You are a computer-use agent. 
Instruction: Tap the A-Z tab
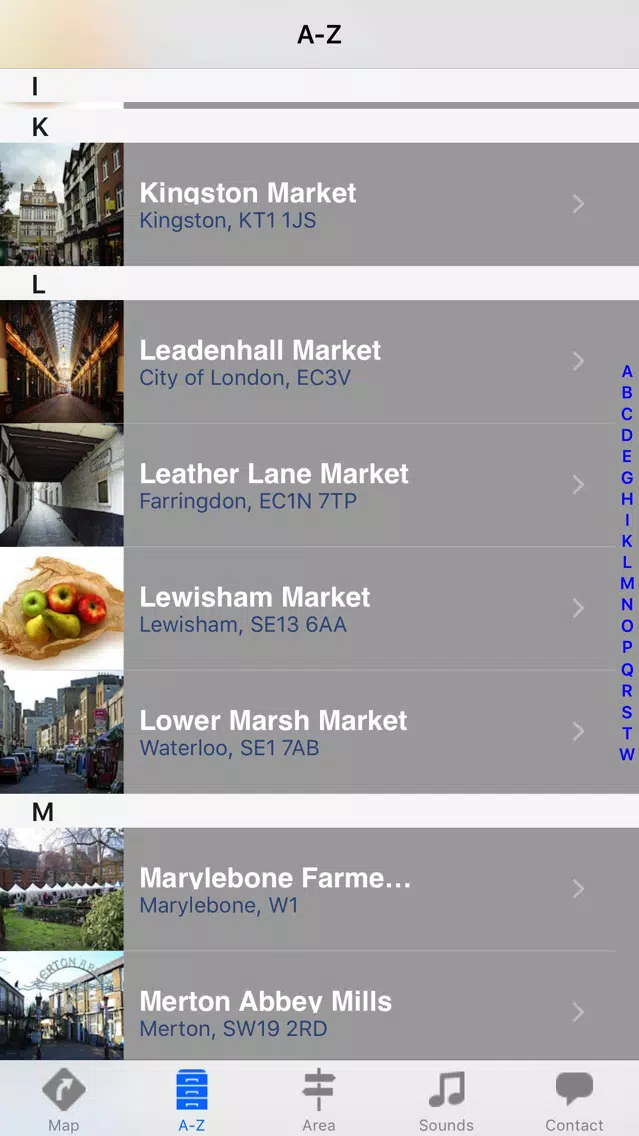[x=192, y=1100]
